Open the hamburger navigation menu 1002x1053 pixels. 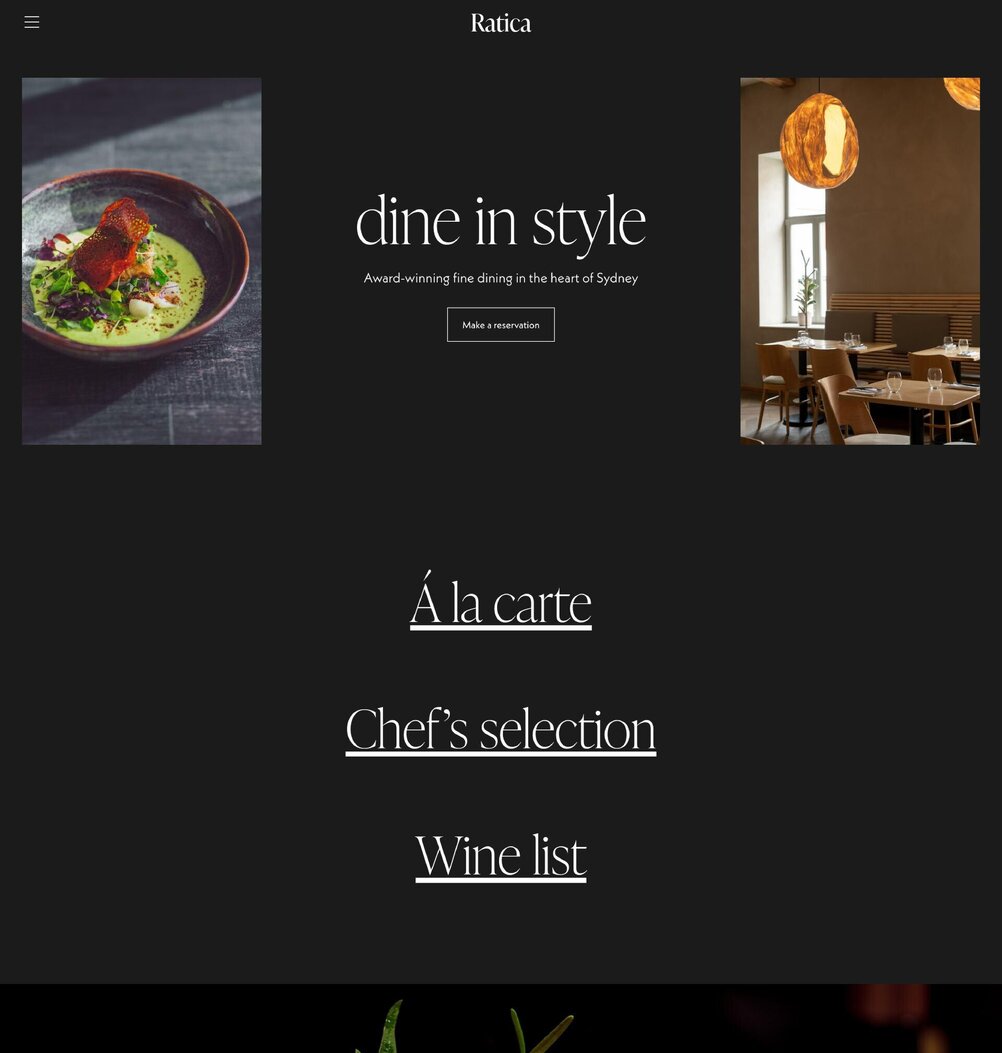[32, 22]
